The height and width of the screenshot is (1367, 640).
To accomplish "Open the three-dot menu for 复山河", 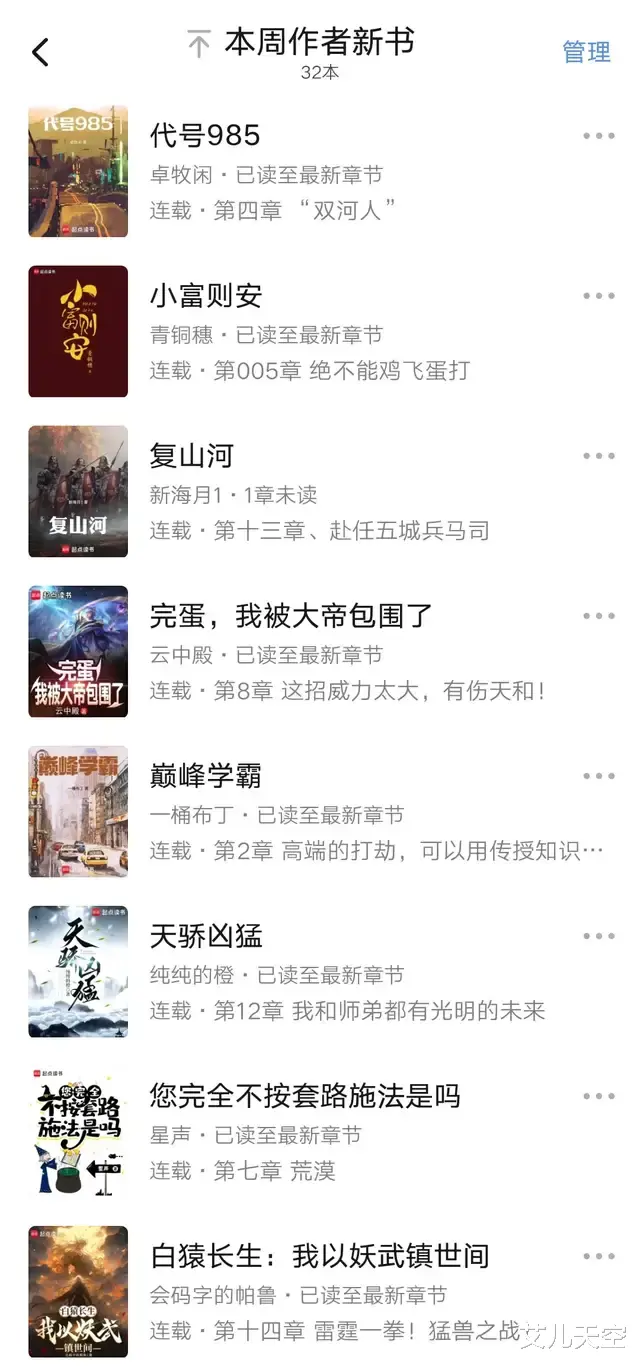I will click(x=598, y=456).
